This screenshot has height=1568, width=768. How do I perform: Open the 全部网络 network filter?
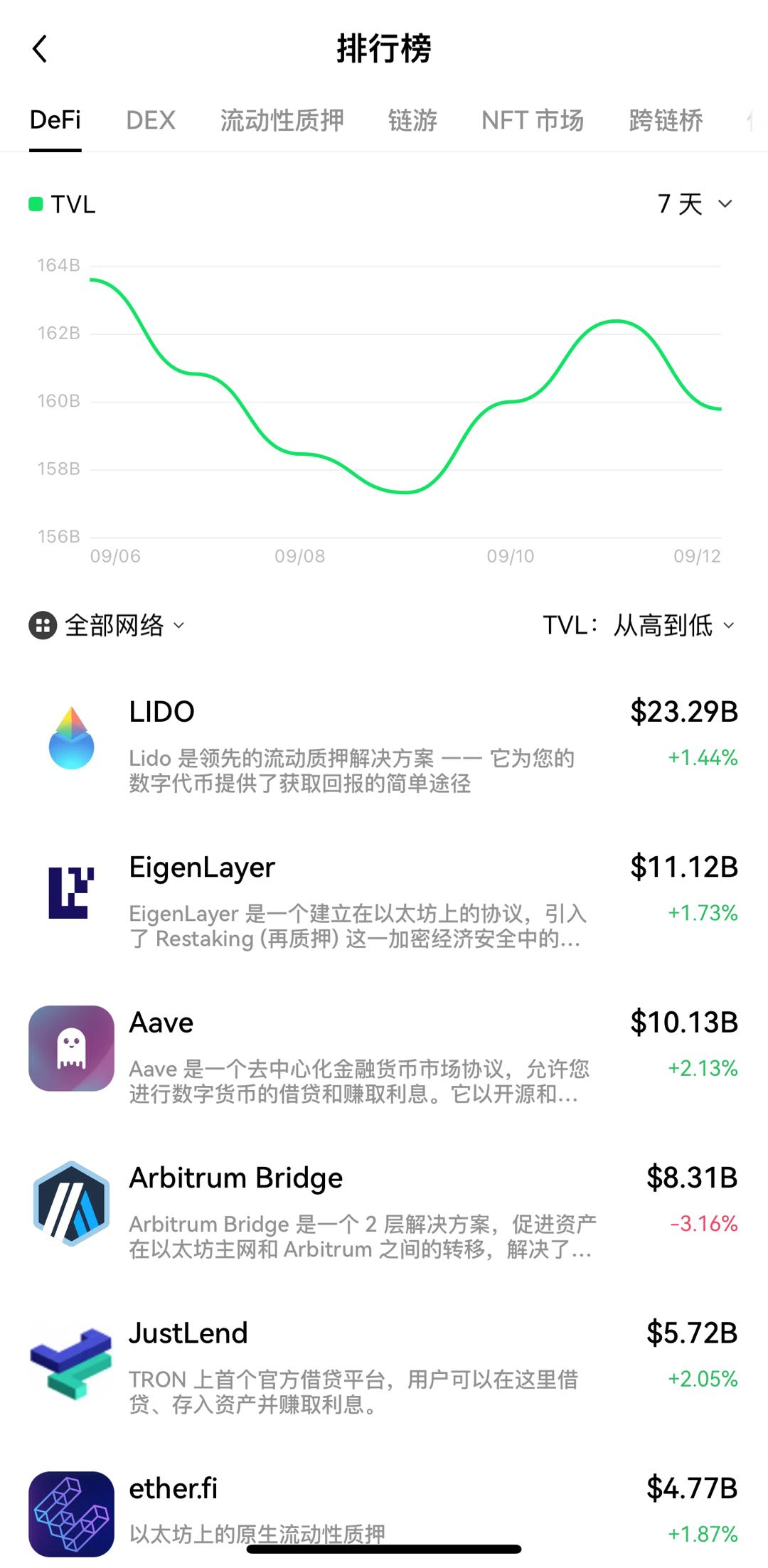[107, 626]
